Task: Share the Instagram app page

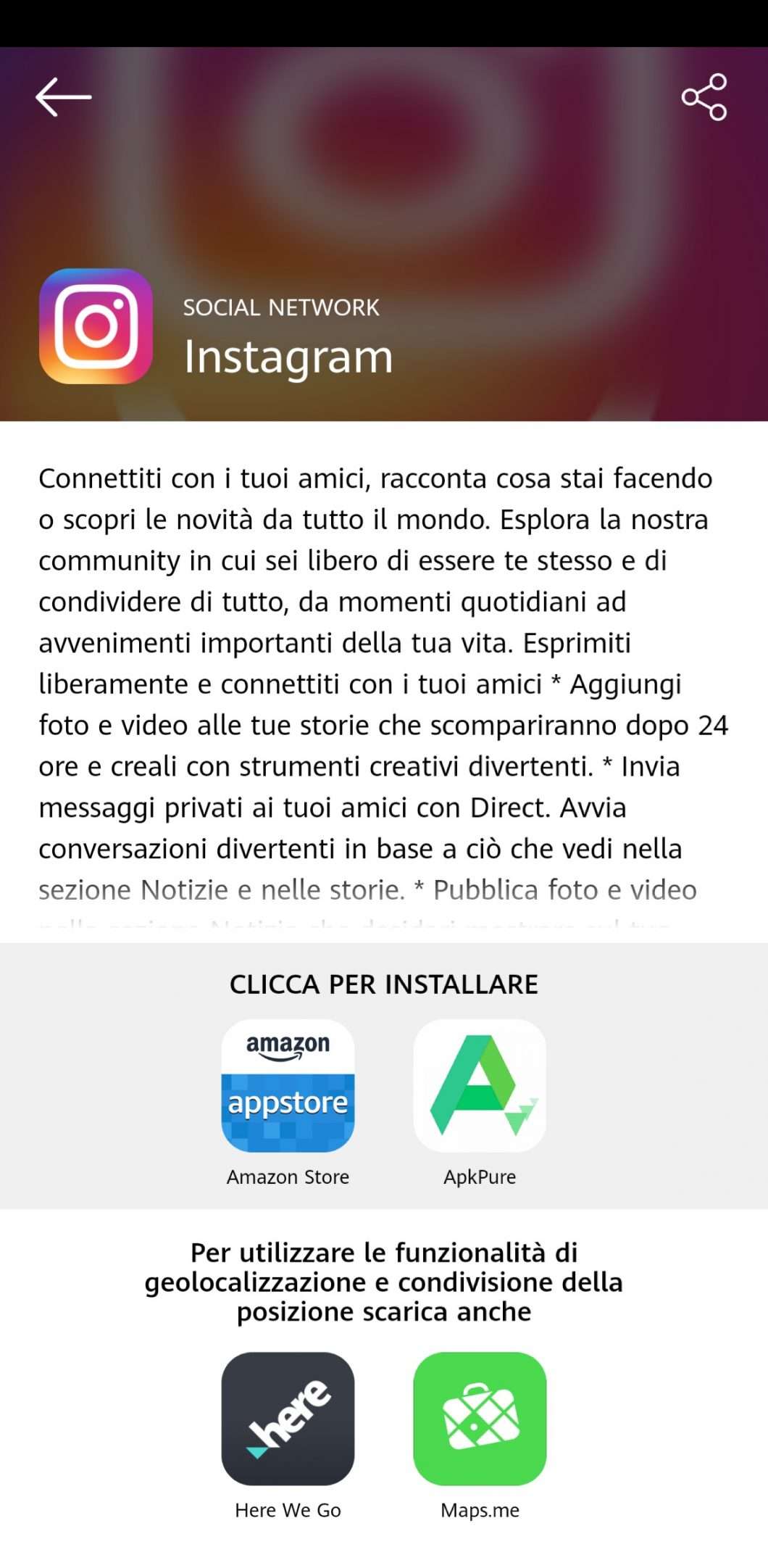Action: (704, 96)
